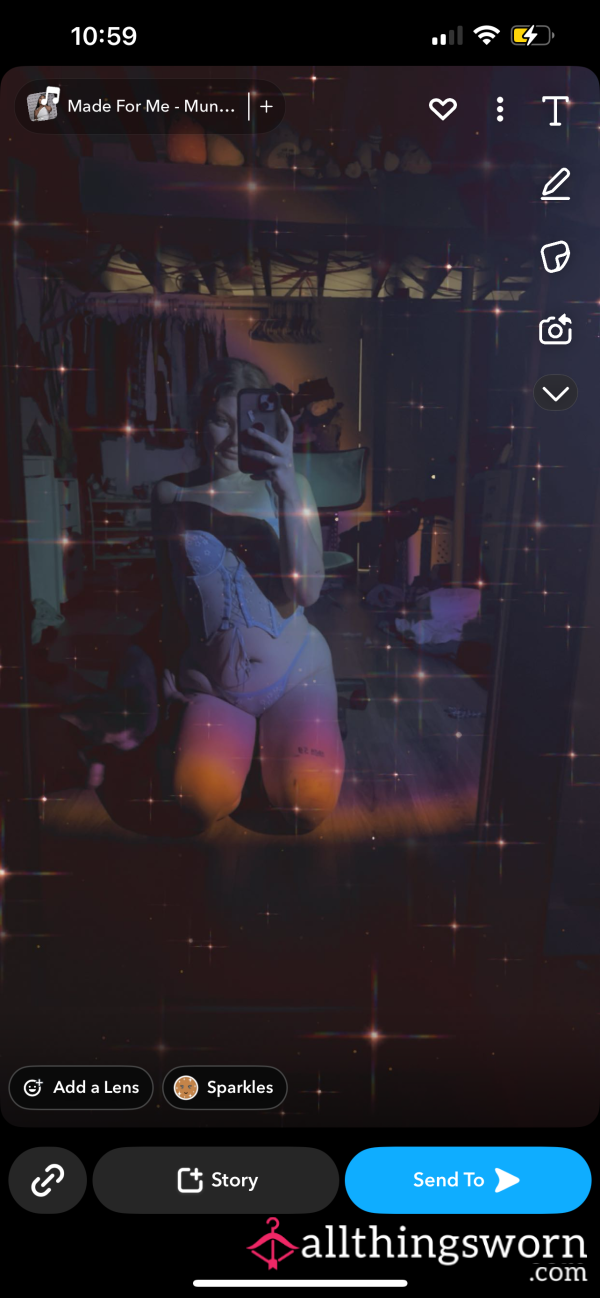Post the snap to Story

[x=216, y=1180]
